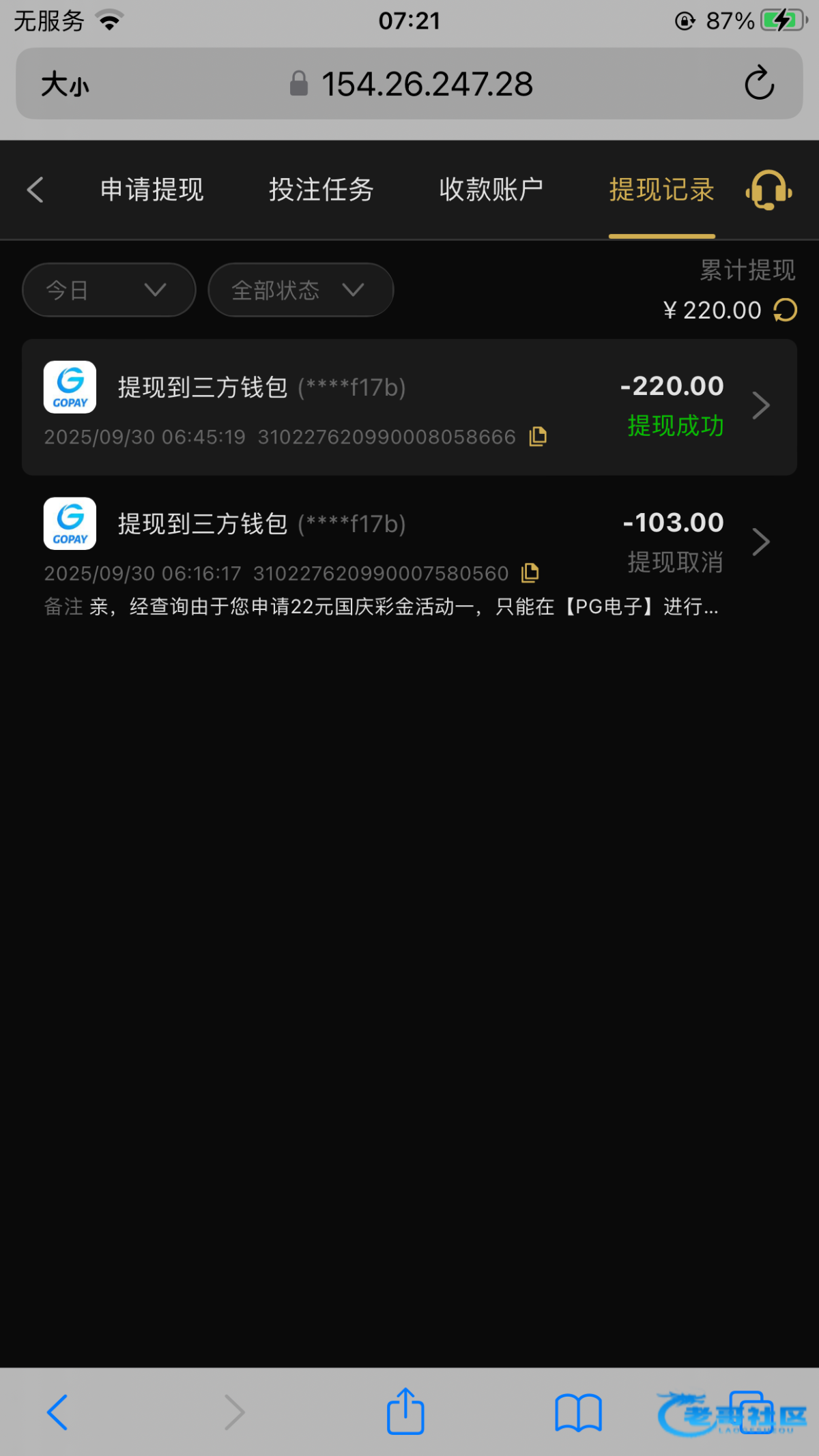Open the 大小 text size menu
Viewport: 819px width, 1456px height.
[x=65, y=85]
